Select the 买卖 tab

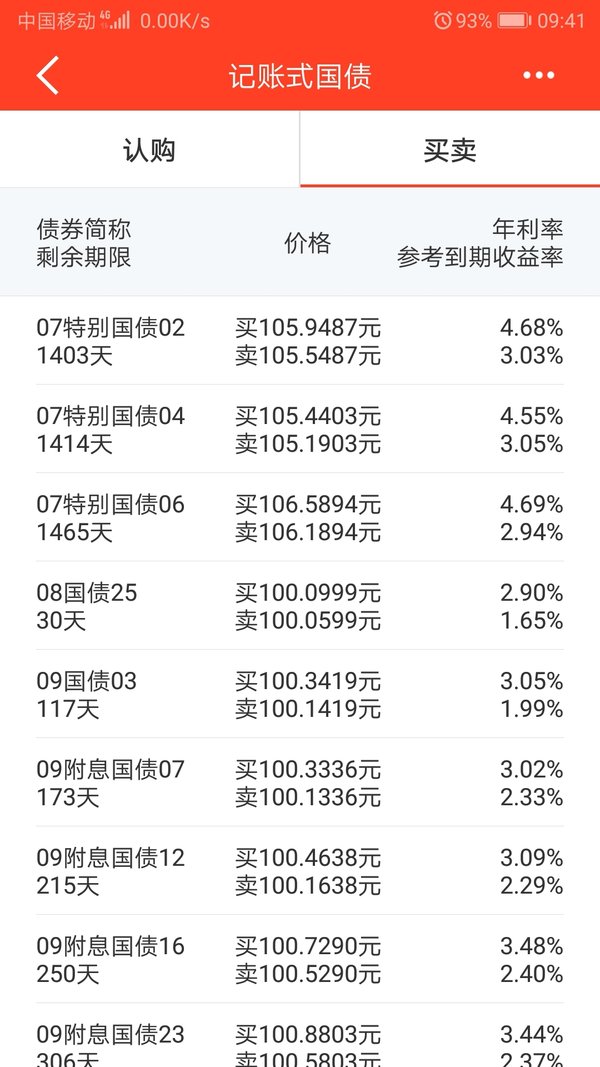pos(450,150)
